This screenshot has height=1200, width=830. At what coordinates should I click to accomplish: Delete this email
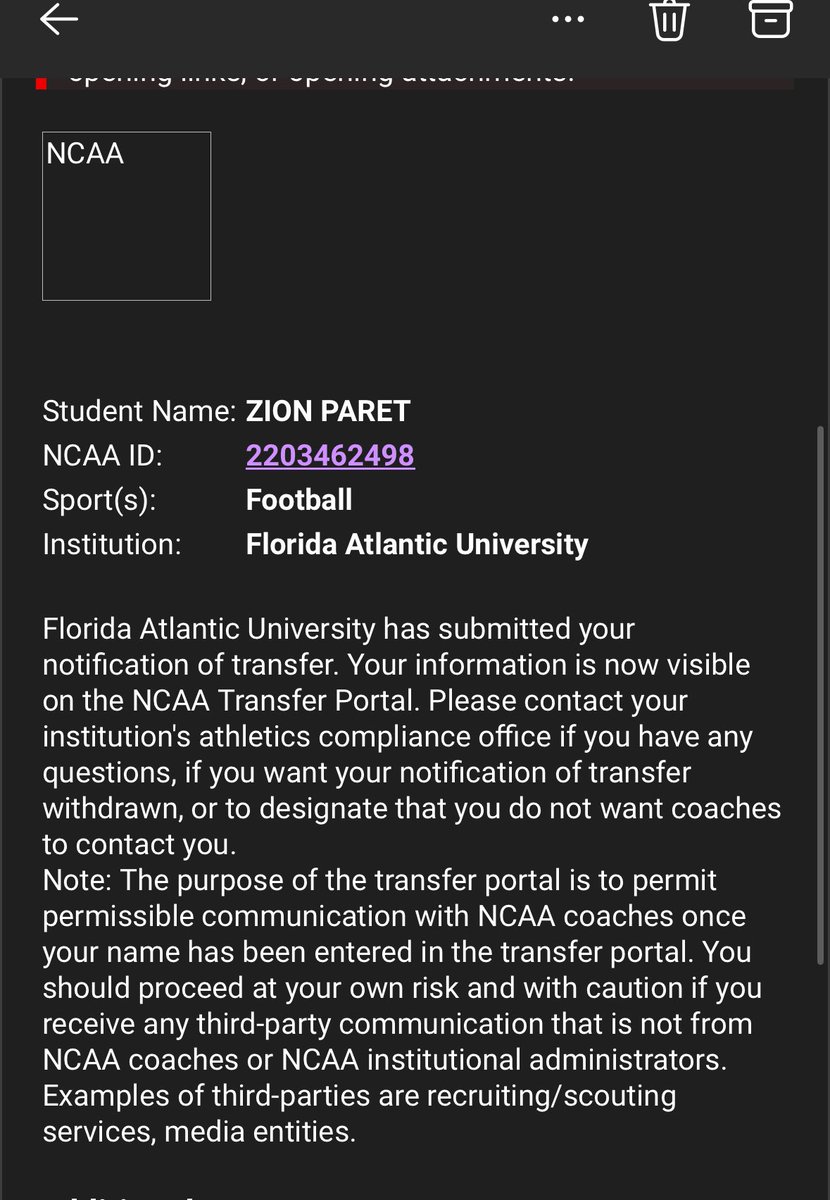[669, 19]
